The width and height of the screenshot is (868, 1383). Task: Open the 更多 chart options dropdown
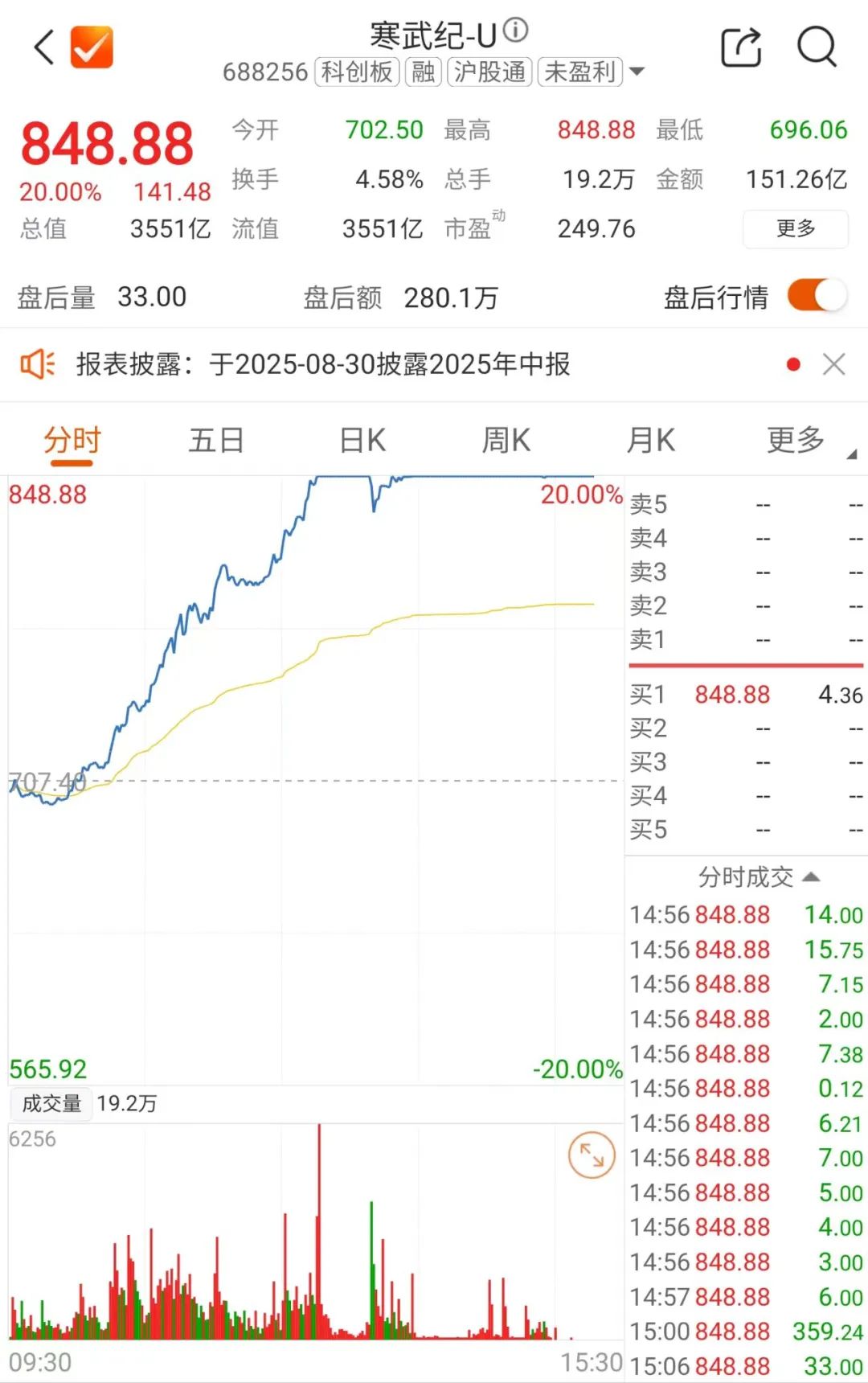[796, 440]
